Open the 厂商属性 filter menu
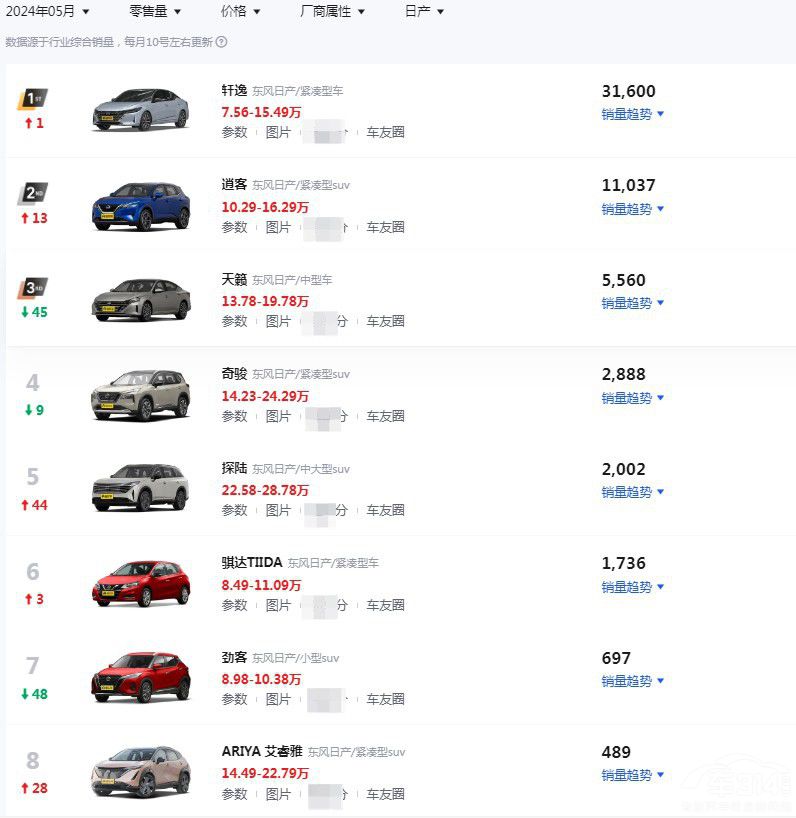The width and height of the screenshot is (796, 818). click(x=327, y=12)
